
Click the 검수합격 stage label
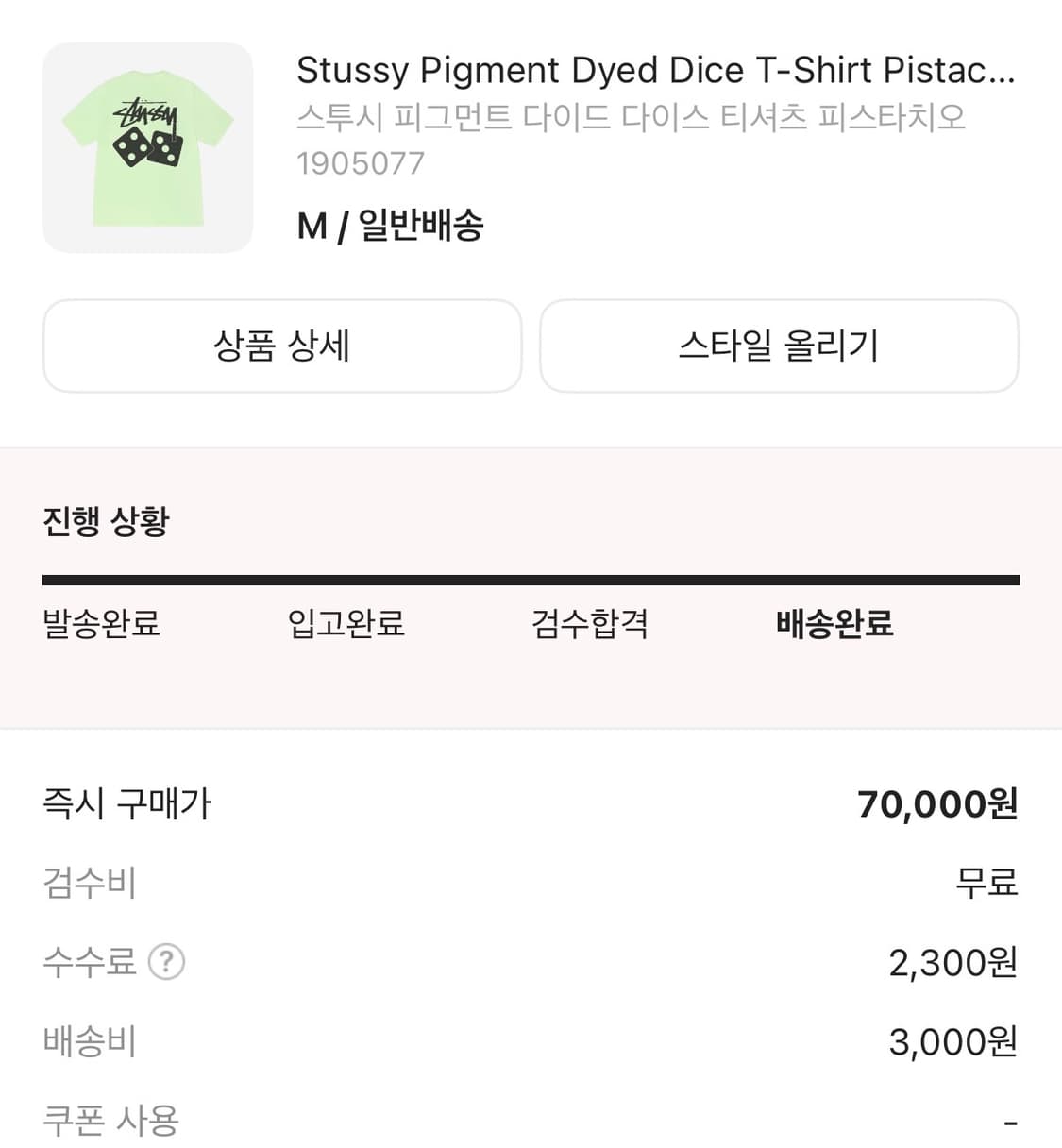point(589,623)
